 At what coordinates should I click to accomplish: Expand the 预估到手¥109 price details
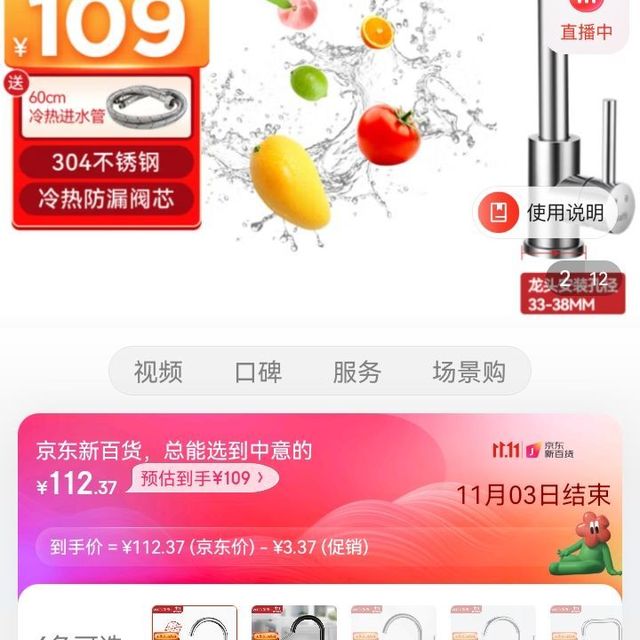point(204,478)
